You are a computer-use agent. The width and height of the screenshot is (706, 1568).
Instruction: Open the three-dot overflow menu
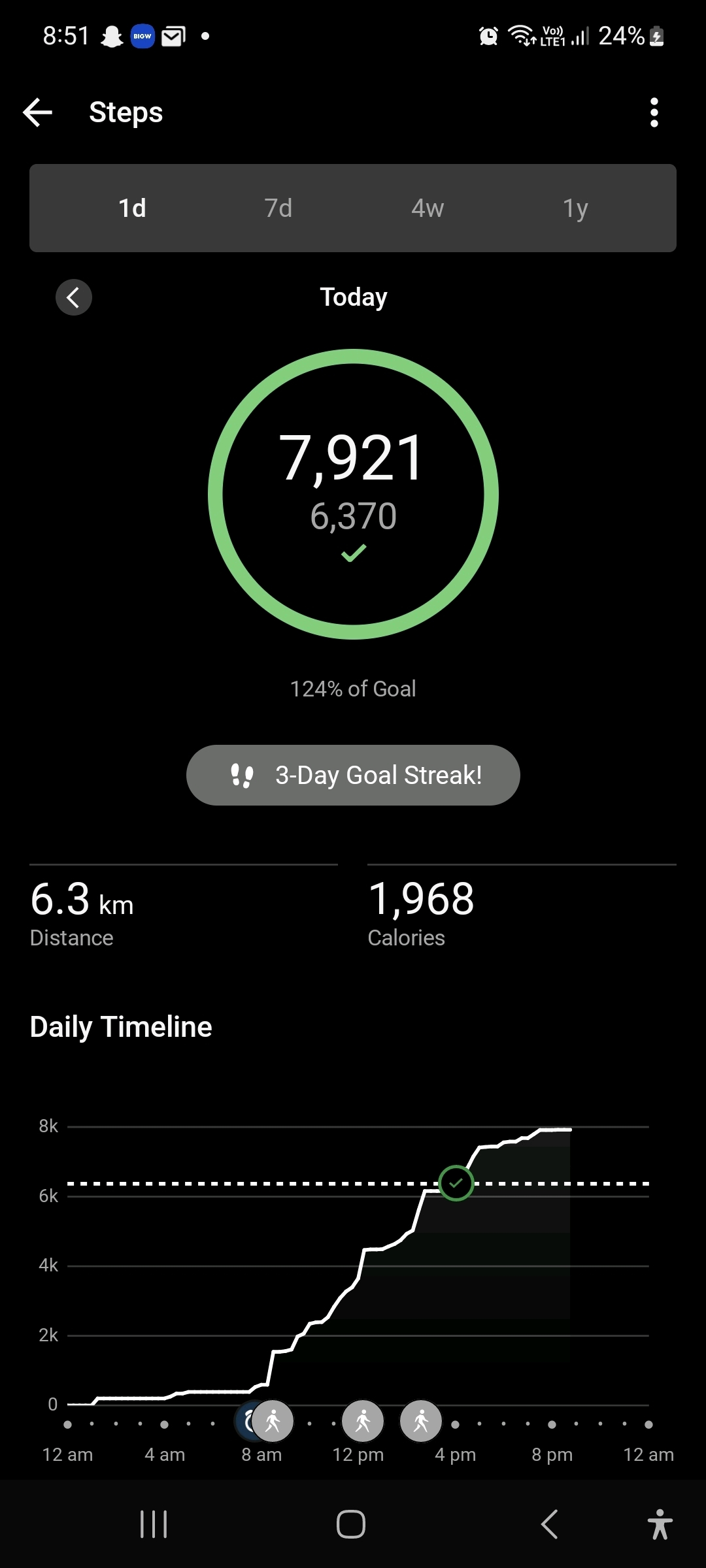point(654,112)
